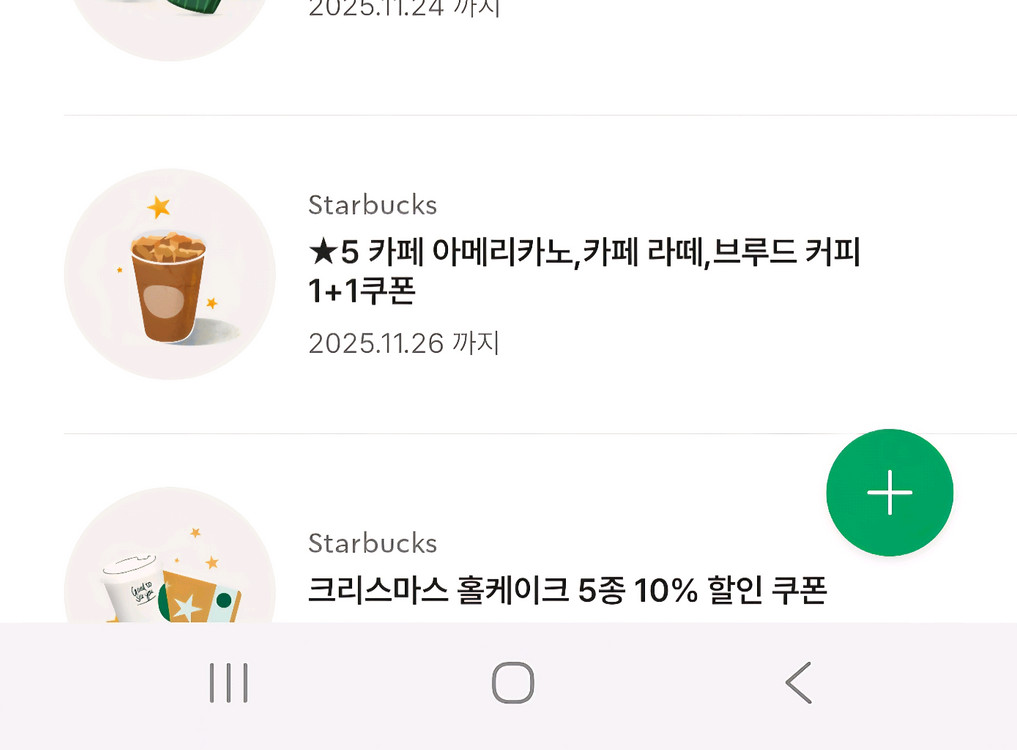Open the ★5 카페 아메리카노 1+1쿠폰 coupon
1017x750 pixels.
[x=584, y=272]
